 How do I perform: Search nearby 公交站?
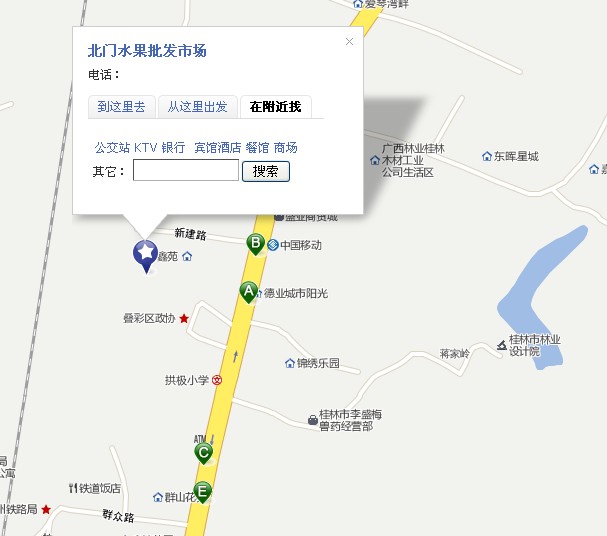(x=111, y=148)
